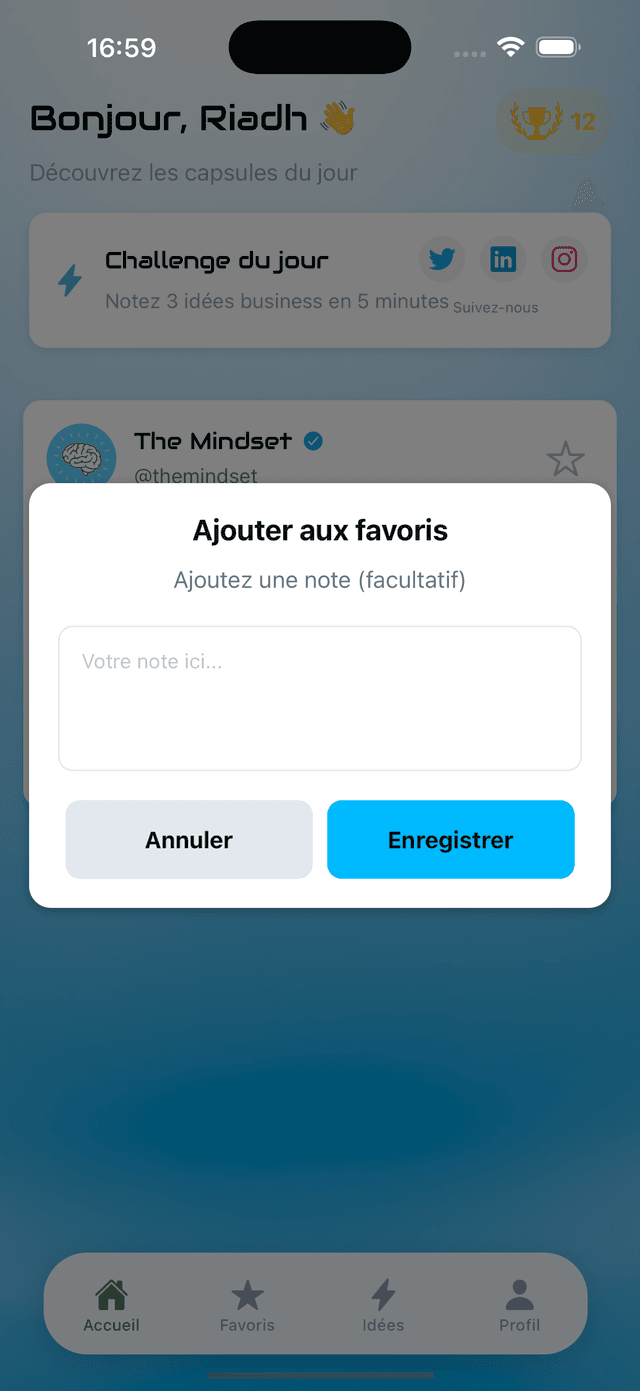This screenshot has width=640, height=1391.
Task: Open the trophy points badge
Action: click(x=553, y=122)
